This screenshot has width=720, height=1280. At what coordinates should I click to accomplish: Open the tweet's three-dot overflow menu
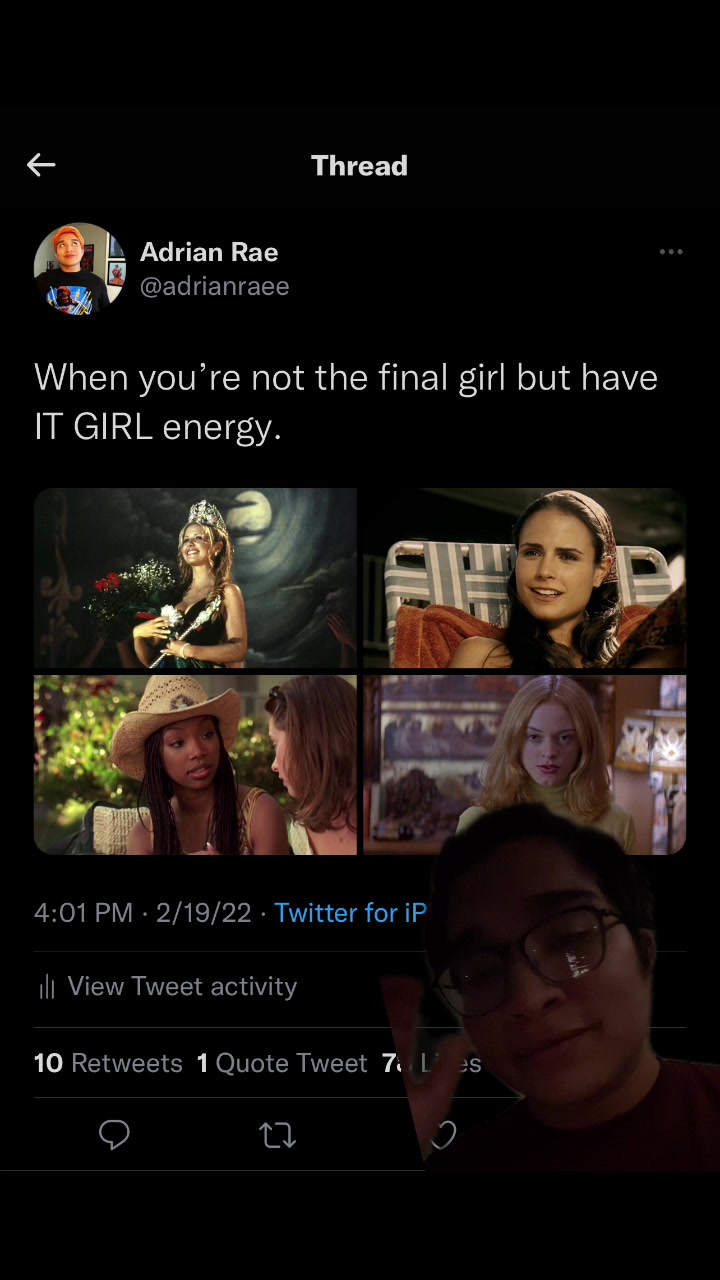pyautogui.click(x=671, y=252)
